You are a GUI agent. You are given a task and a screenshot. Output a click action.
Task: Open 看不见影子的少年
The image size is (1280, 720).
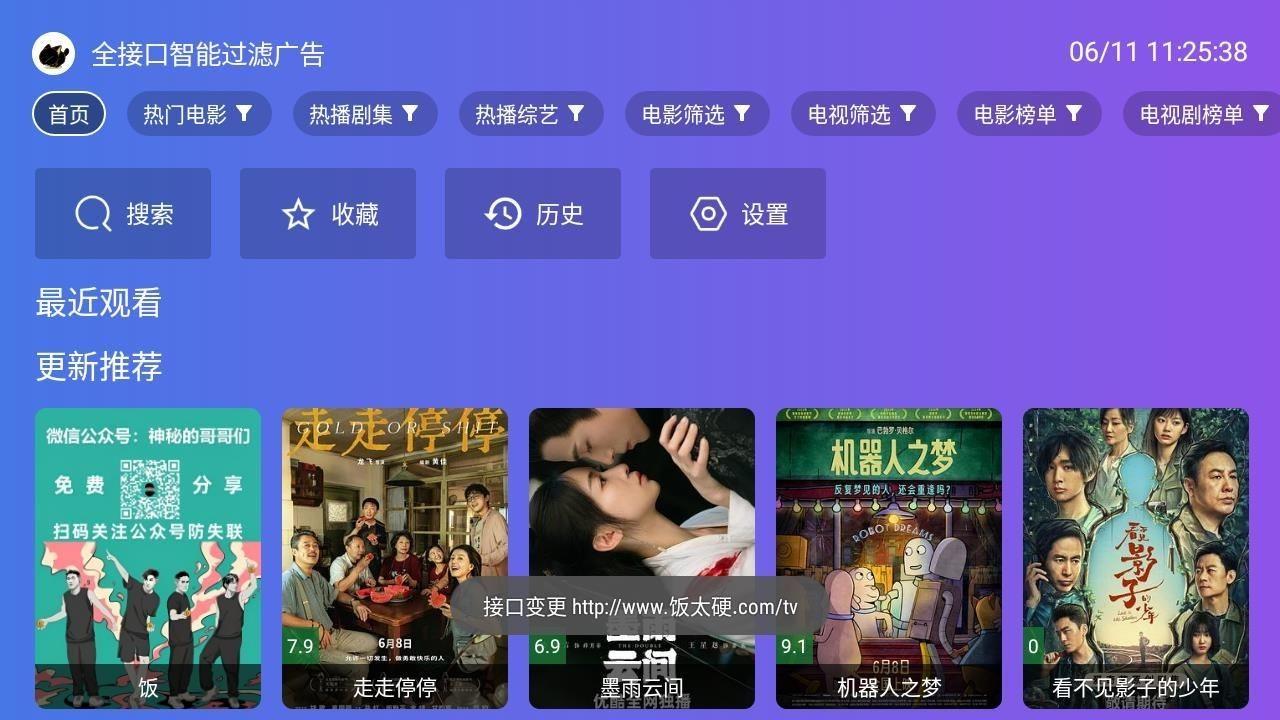pos(1136,557)
